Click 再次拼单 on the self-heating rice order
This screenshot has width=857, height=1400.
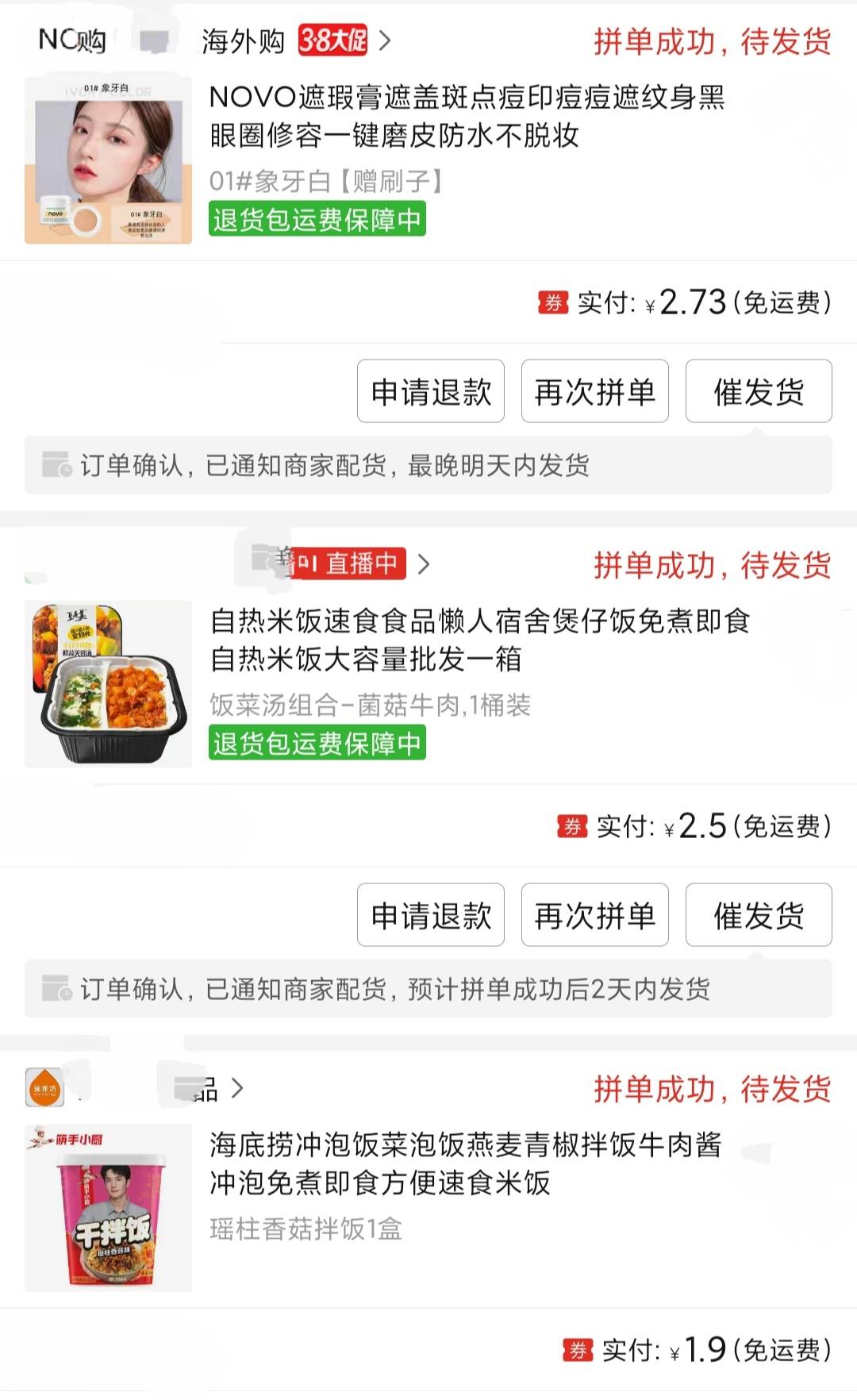click(594, 915)
